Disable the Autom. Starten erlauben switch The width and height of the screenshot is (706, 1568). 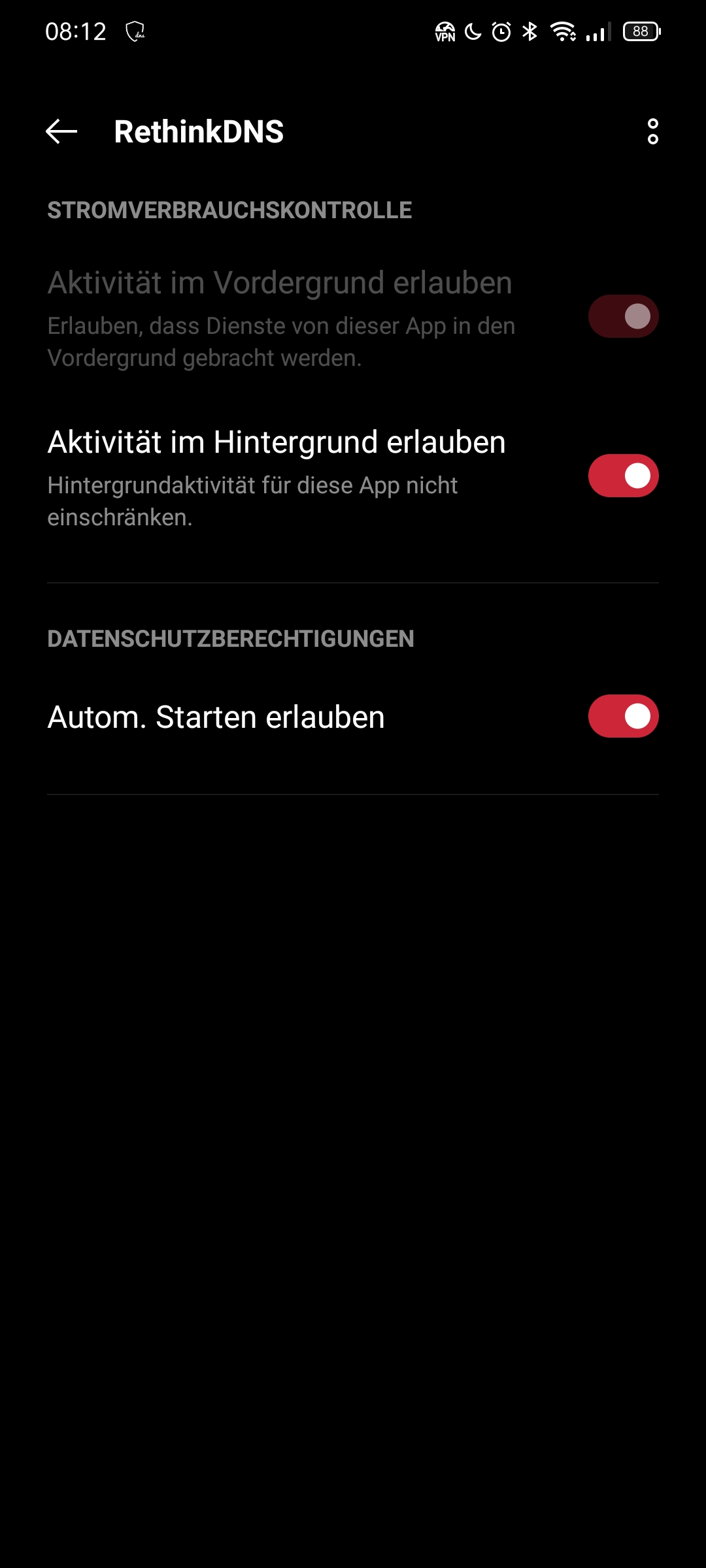[x=623, y=716]
